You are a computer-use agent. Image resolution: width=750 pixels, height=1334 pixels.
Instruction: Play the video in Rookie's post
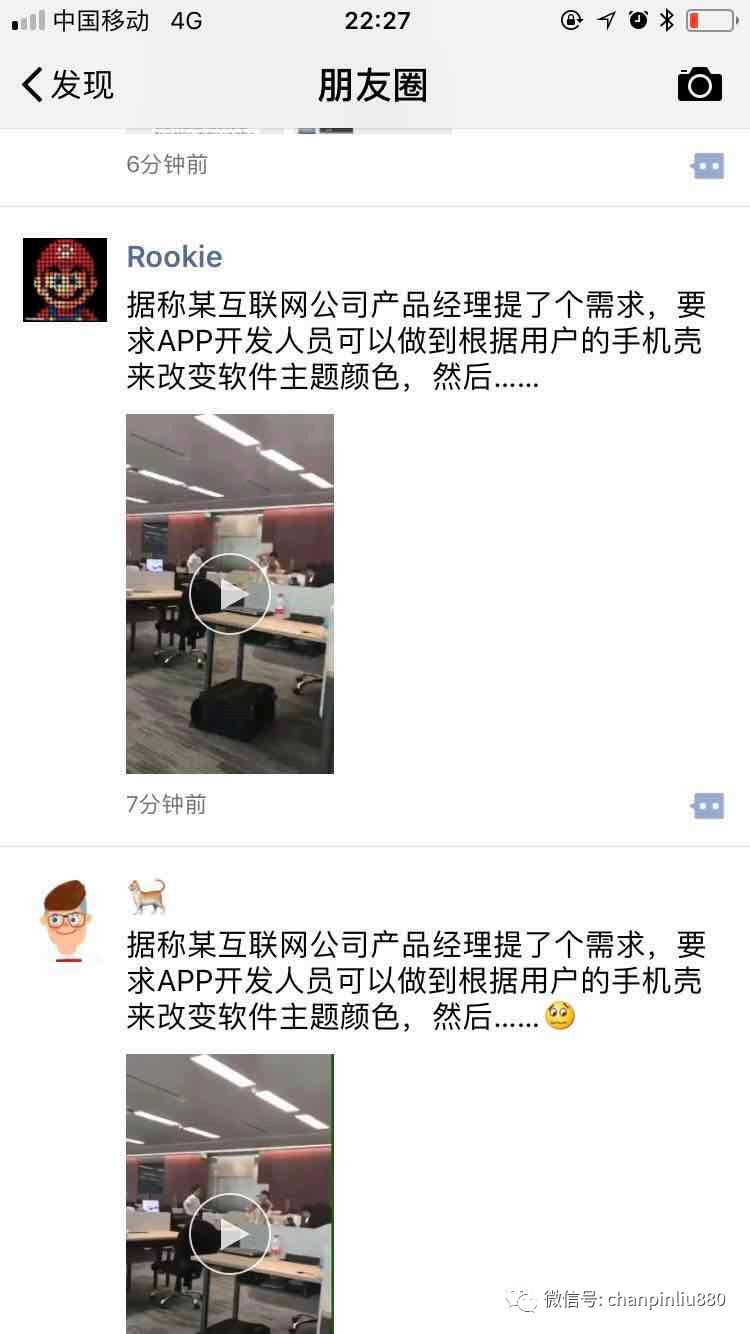click(x=230, y=594)
